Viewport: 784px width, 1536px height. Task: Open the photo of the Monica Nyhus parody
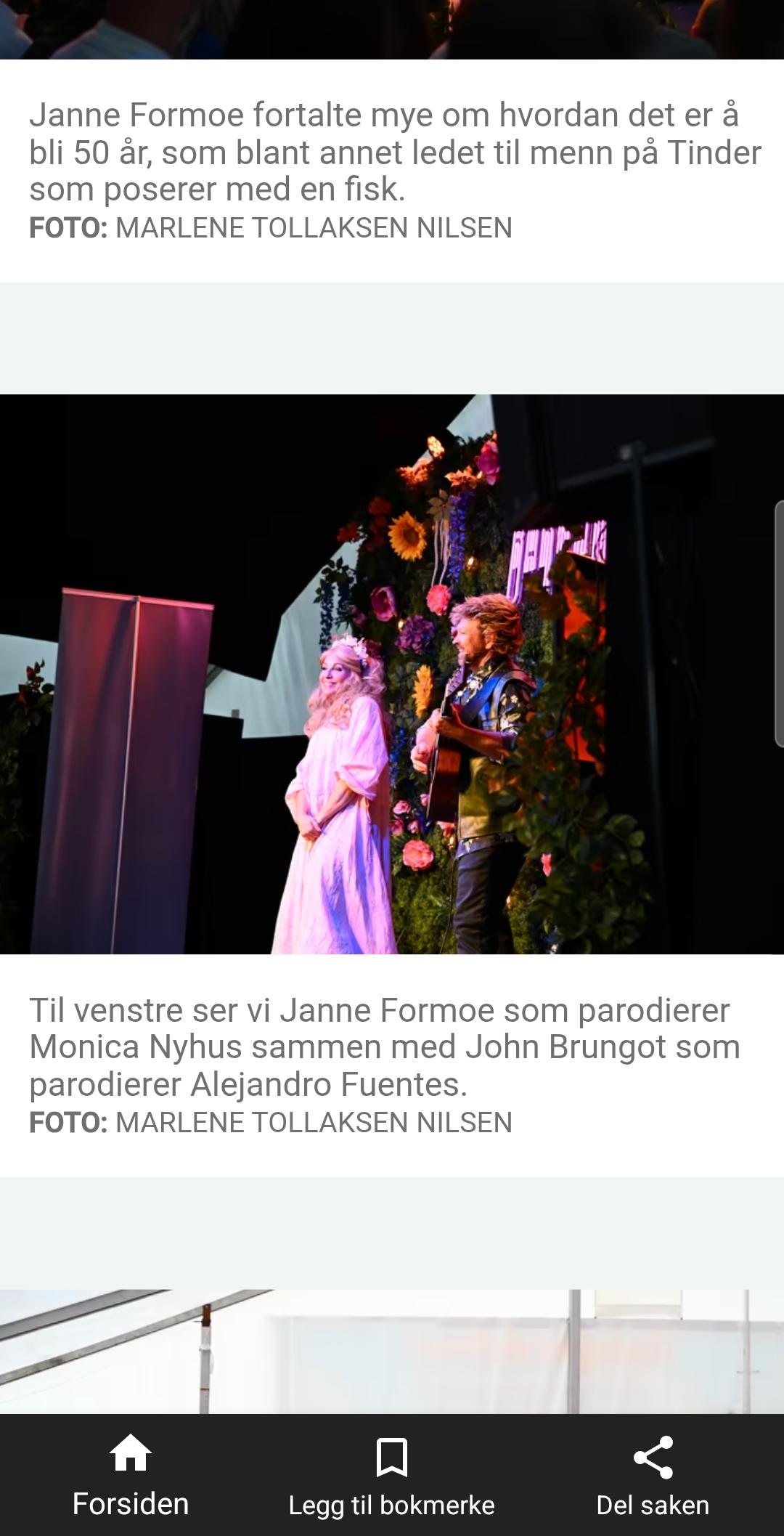[392, 674]
